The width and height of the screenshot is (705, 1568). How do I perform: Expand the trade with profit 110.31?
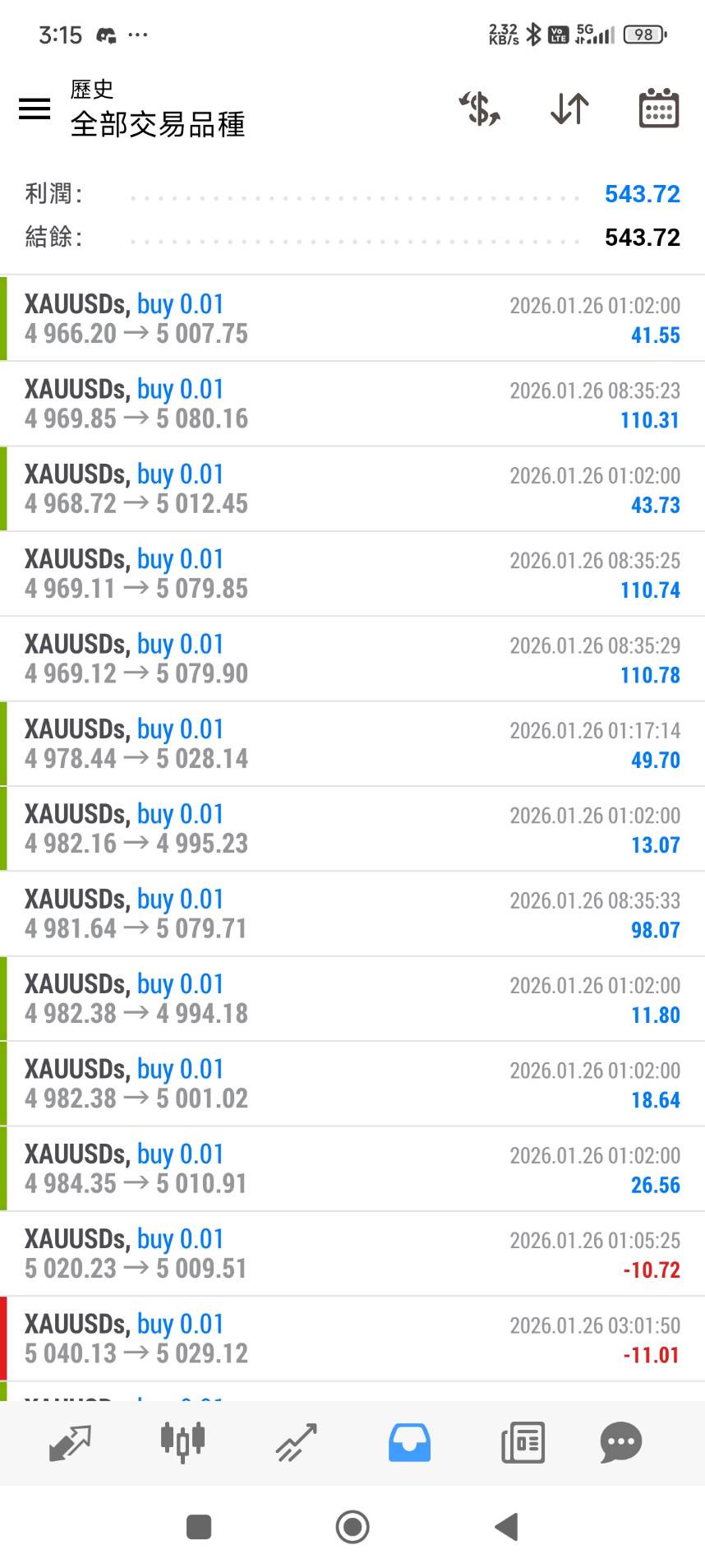click(x=352, y=404)
